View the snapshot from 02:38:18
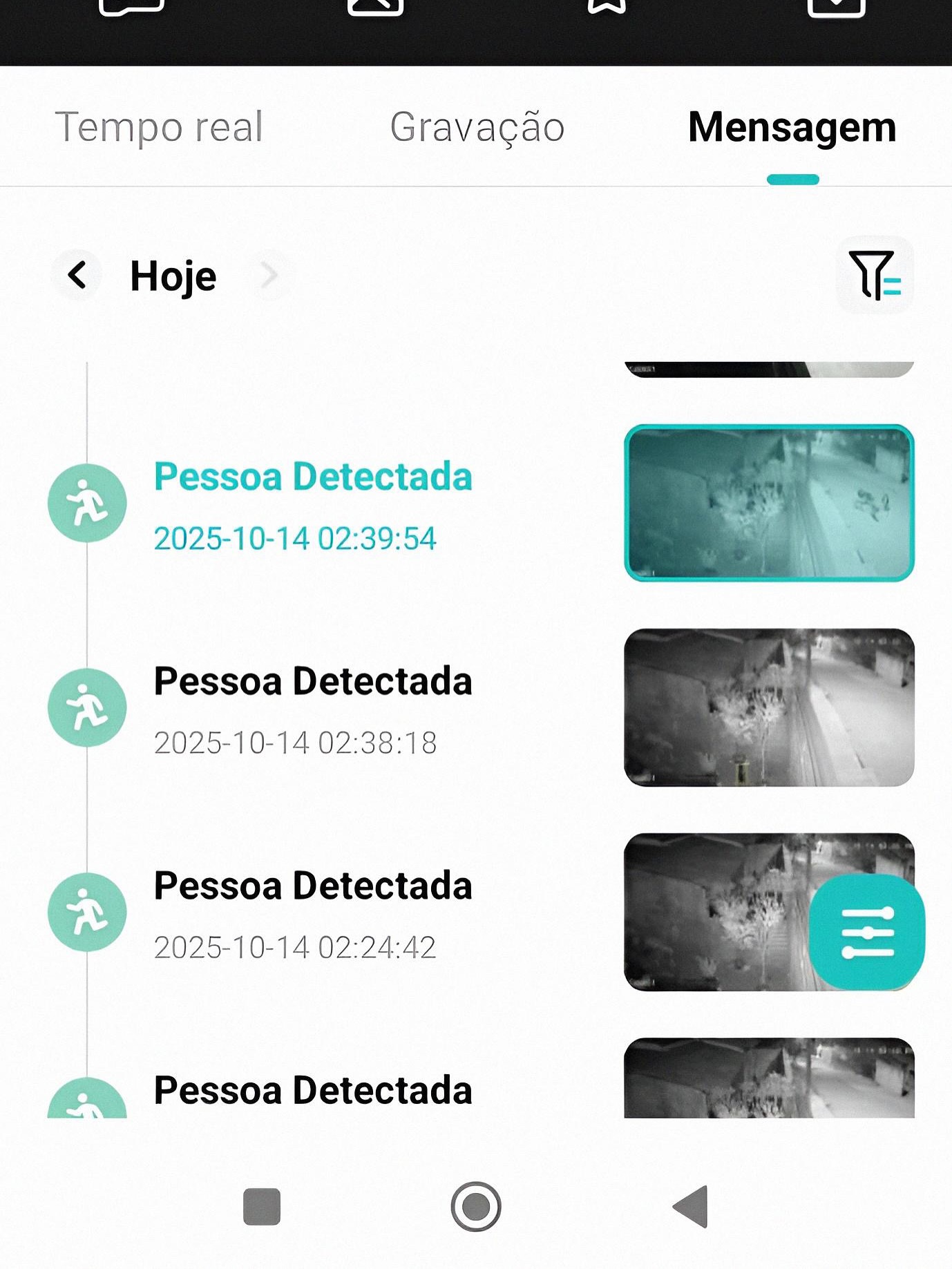This screenshot has width=952, height=1269. pos(768,707)
